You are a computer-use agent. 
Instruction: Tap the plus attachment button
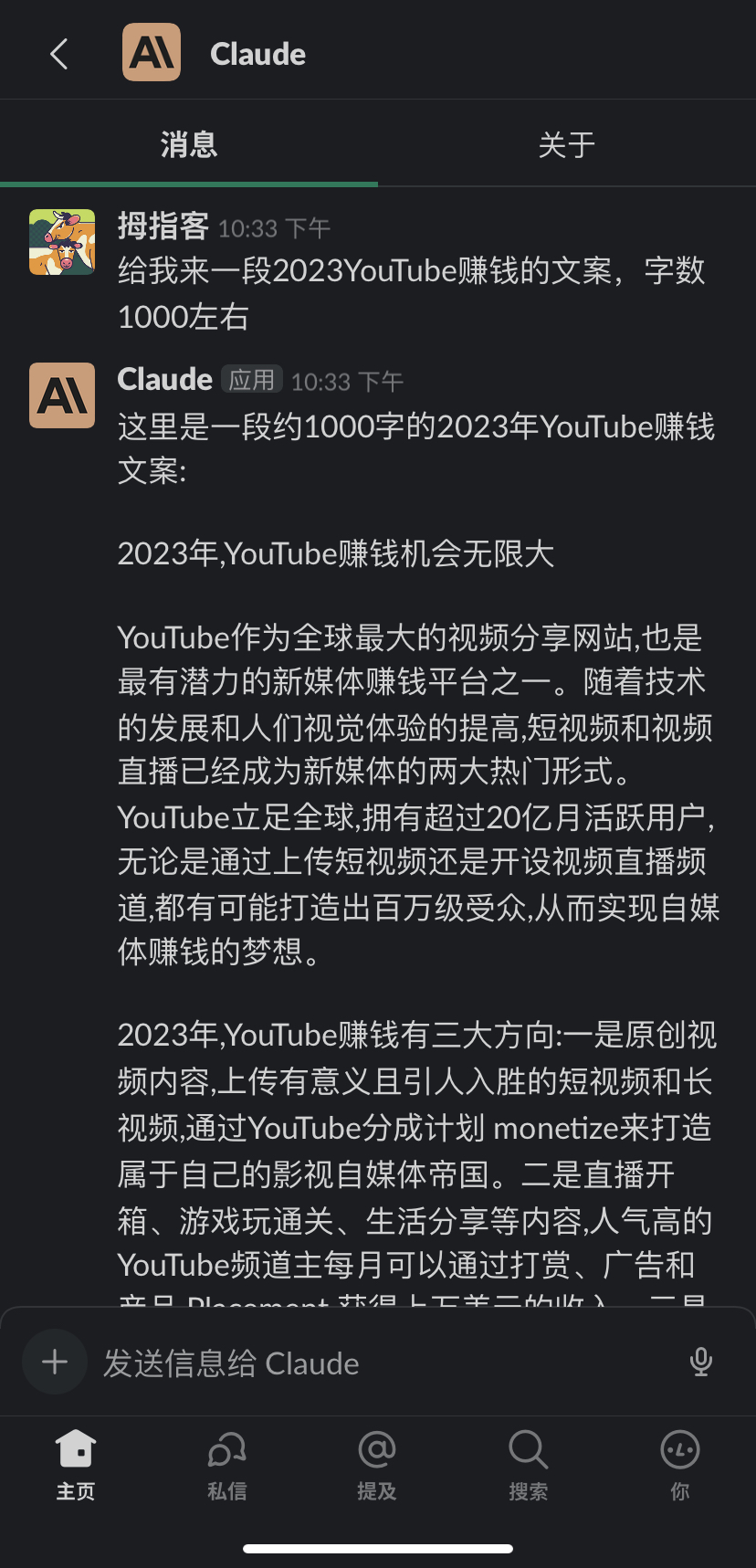[x=55, y=1362]
